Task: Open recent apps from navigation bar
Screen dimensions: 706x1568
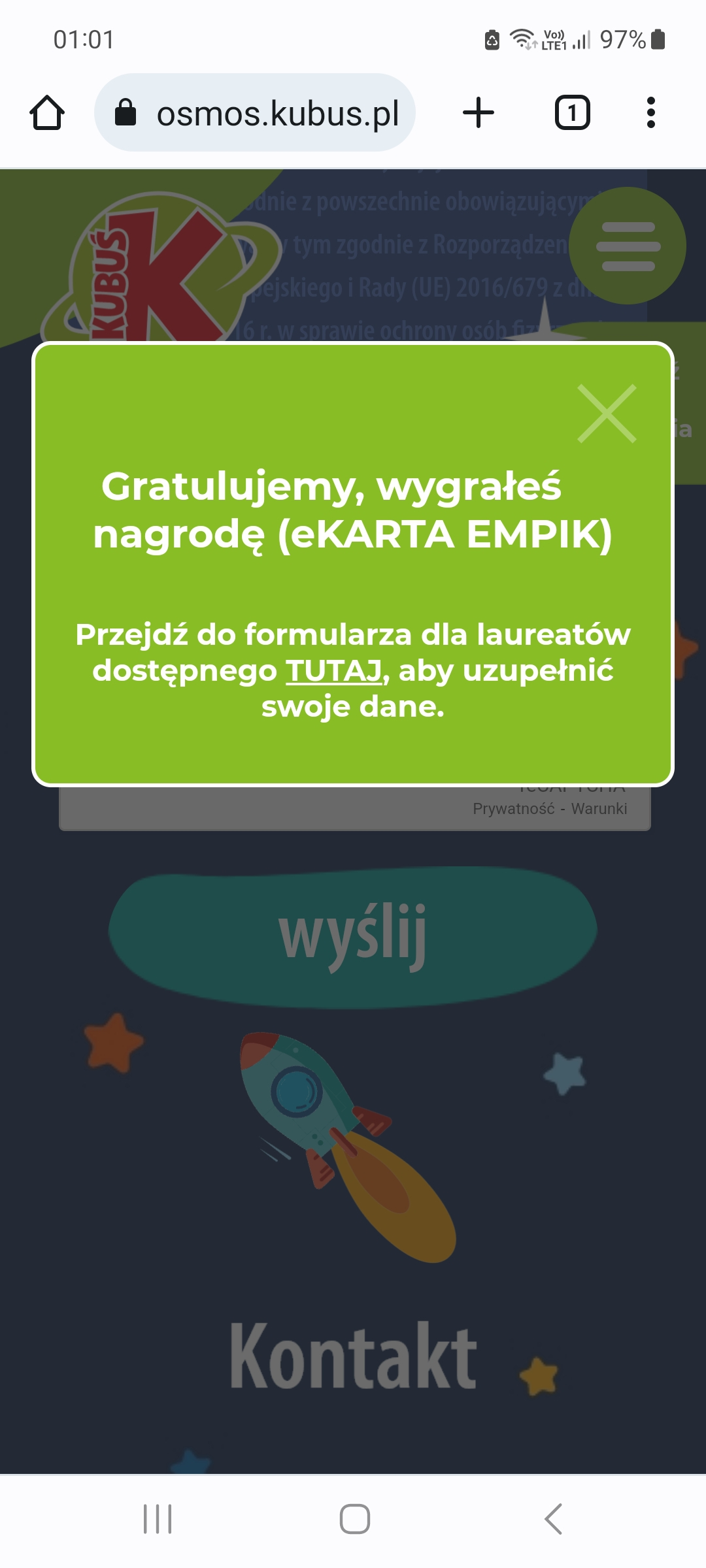Action: (158, 1518)
